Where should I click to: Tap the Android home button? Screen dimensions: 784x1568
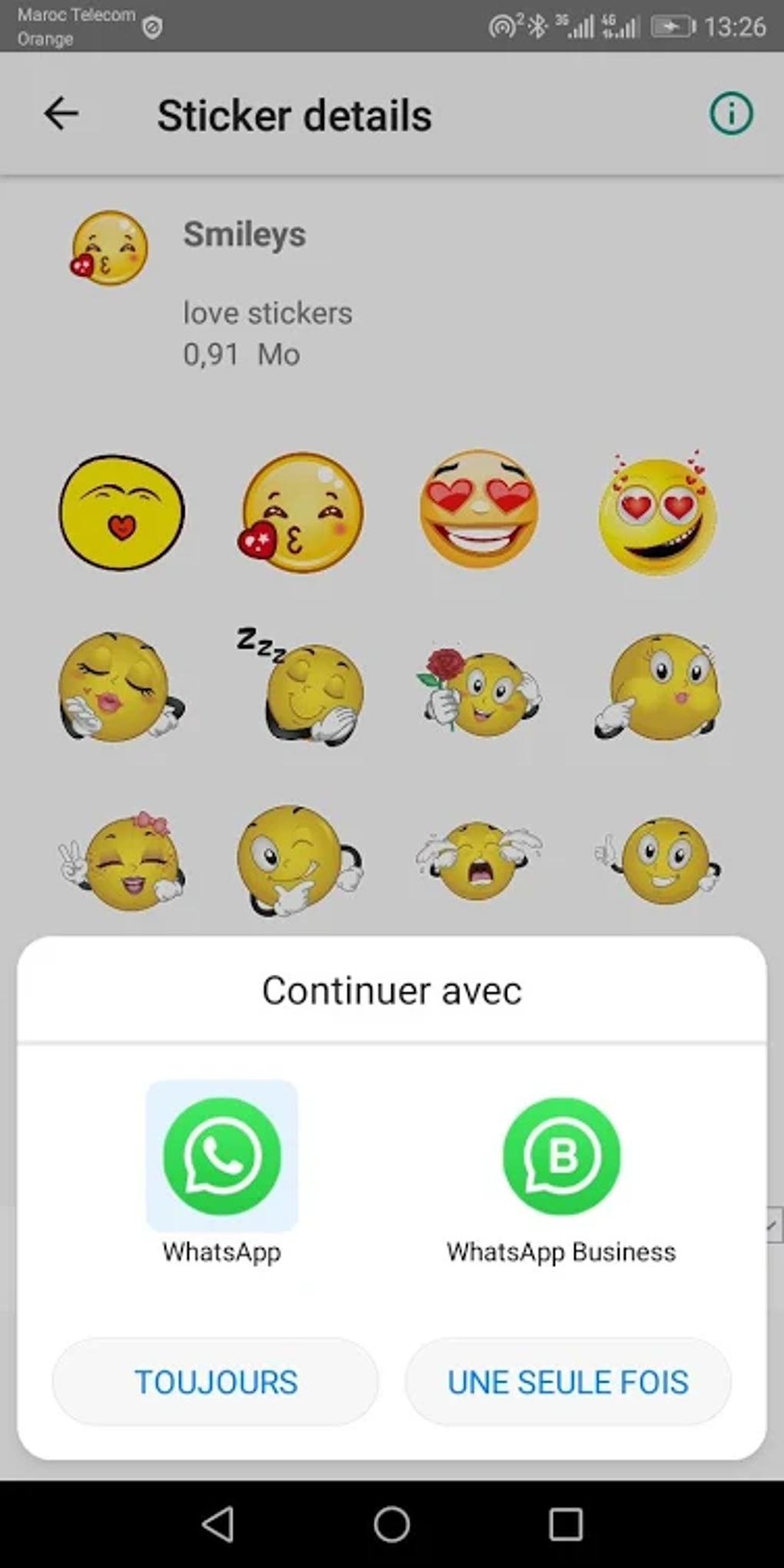pos(392,1525)
